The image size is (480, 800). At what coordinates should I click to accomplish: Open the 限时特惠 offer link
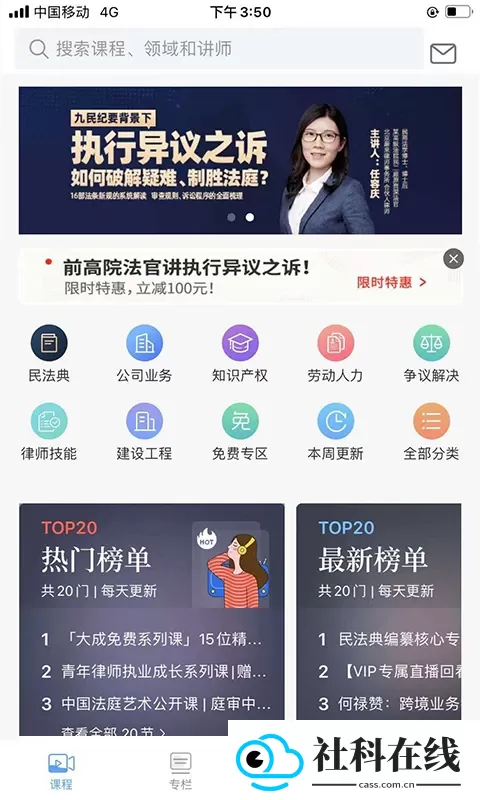tap(391, 282)
